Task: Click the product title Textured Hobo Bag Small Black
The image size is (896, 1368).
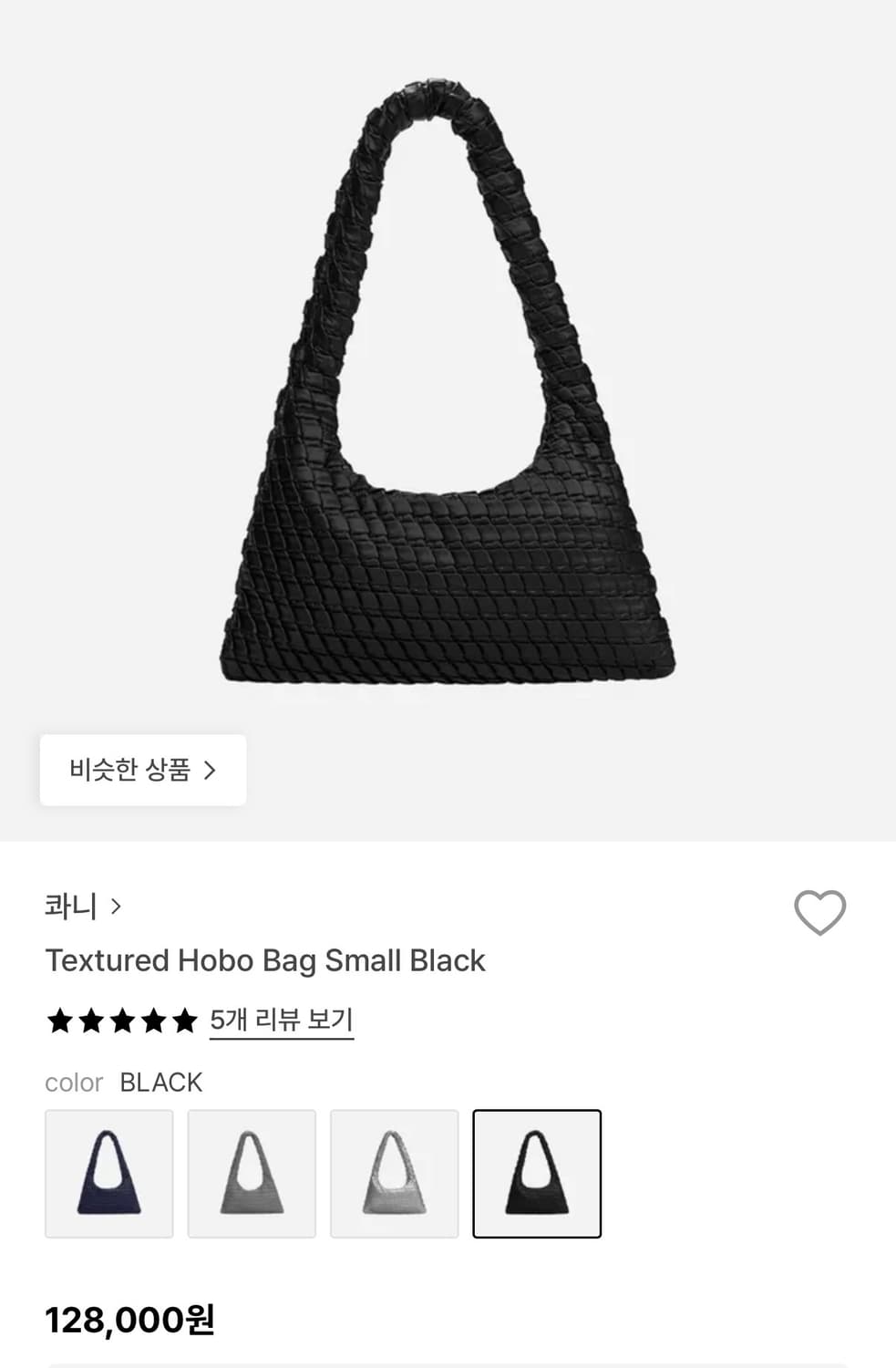Action: [x=265, y=960]
